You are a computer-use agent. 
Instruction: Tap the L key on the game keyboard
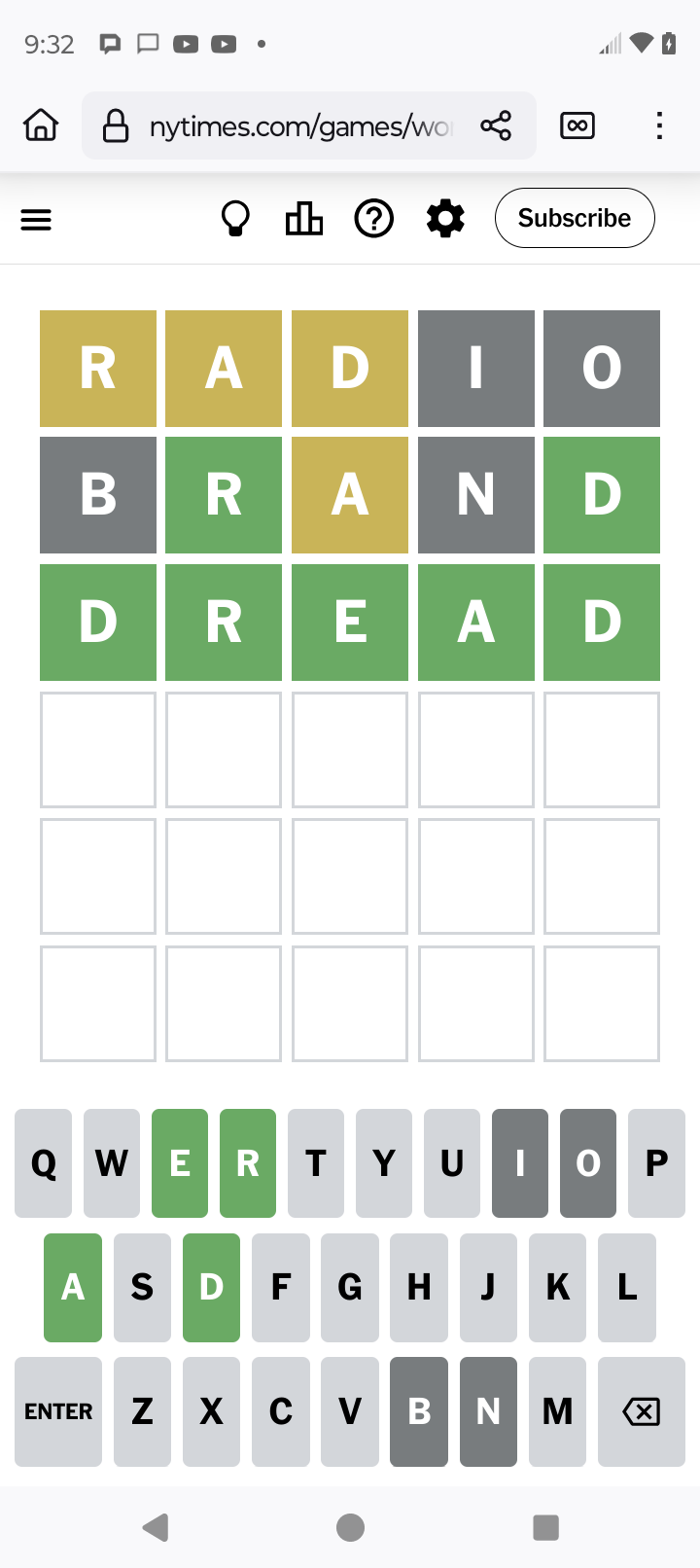click(627, 1288)
